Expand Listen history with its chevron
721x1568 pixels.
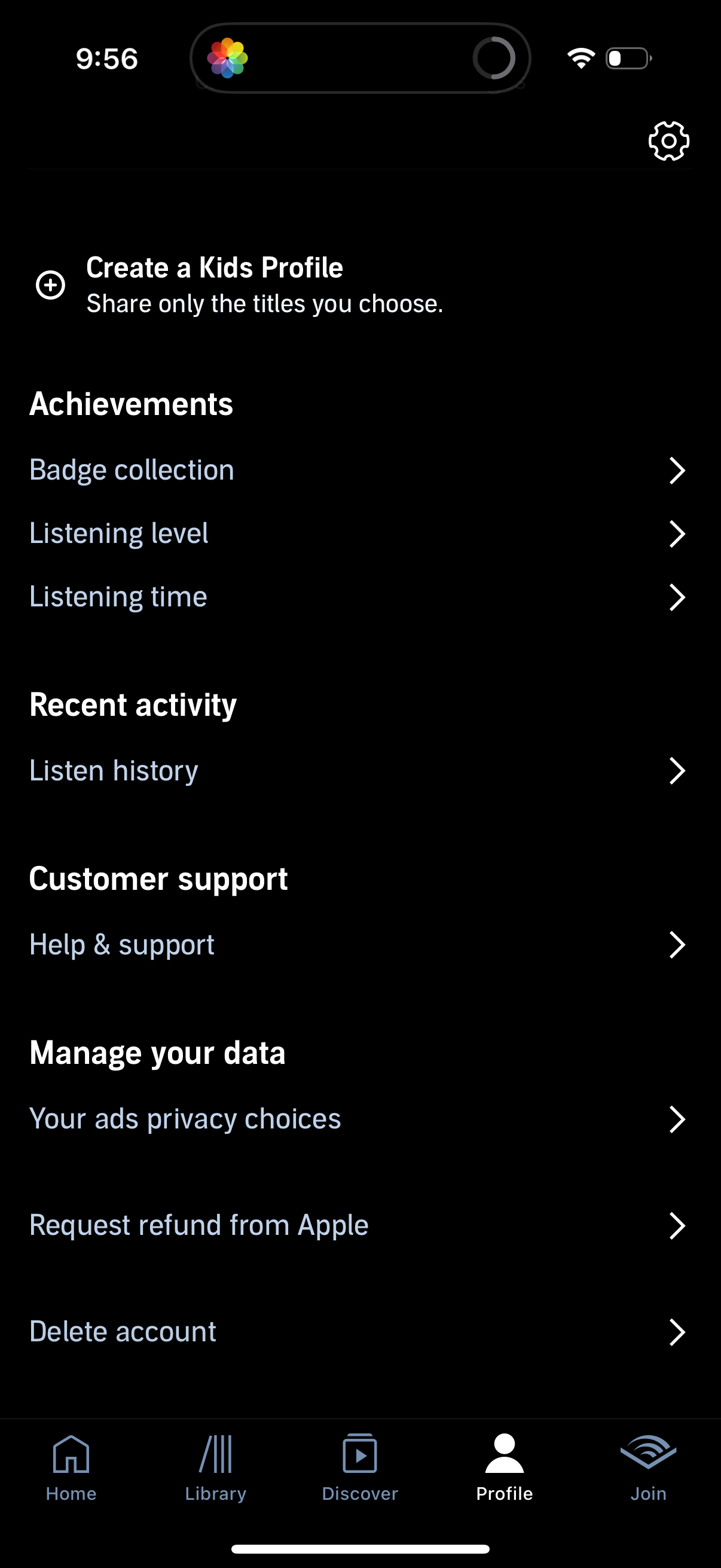click(677, 771)
